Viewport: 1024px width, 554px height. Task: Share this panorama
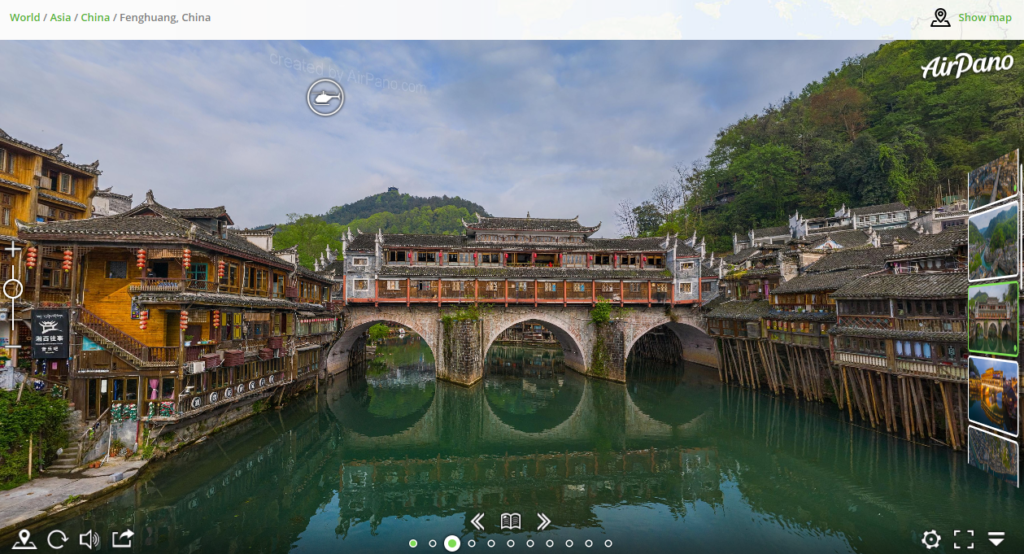(123, 538)
